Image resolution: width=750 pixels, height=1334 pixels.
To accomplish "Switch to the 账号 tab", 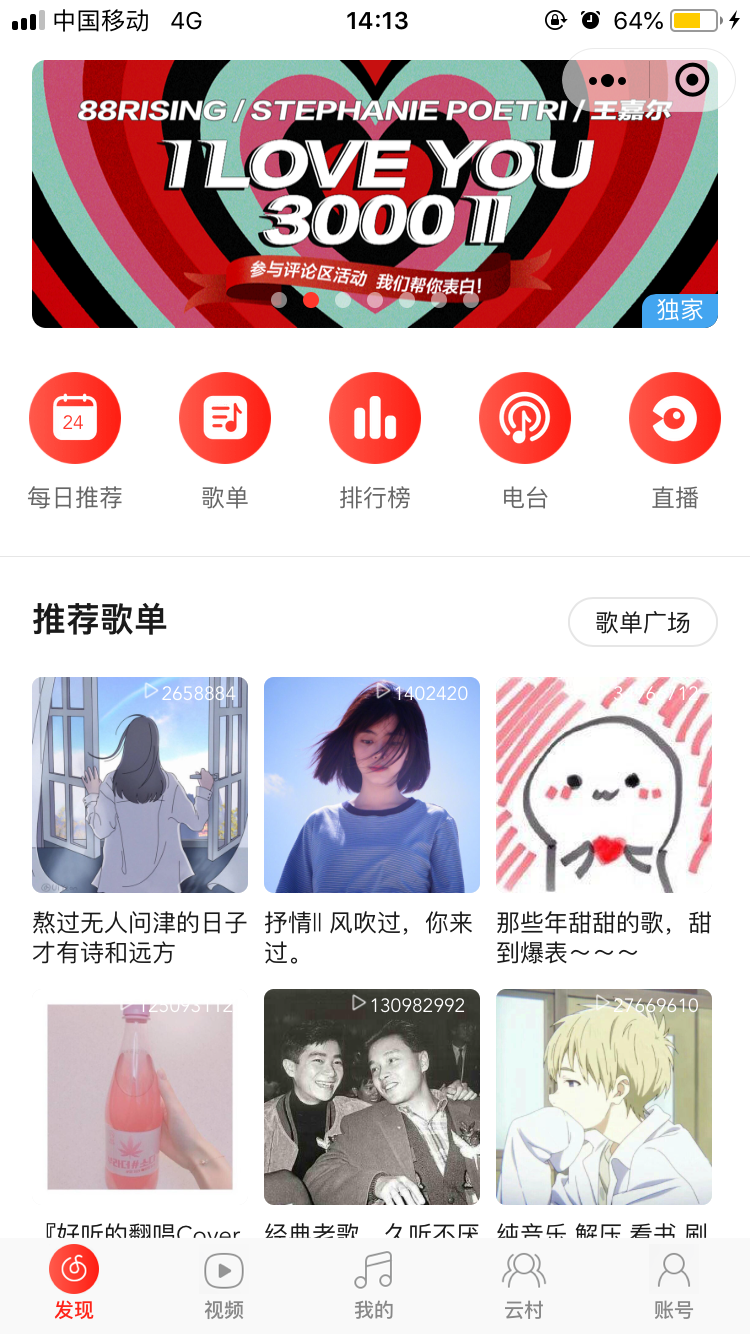I will click(673, 1285).
